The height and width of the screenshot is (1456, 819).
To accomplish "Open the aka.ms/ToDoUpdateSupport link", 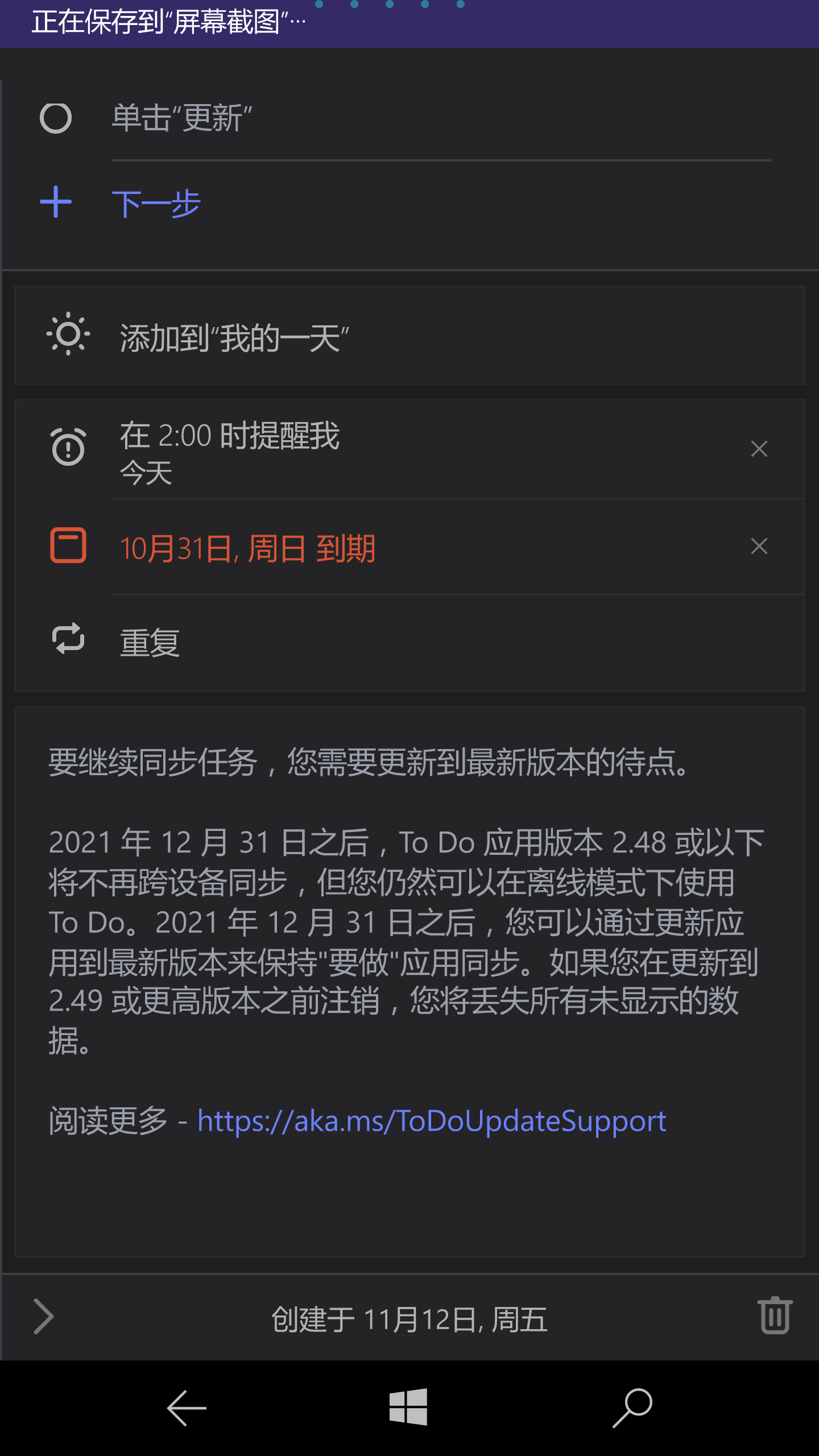I will coord(432,1121).
